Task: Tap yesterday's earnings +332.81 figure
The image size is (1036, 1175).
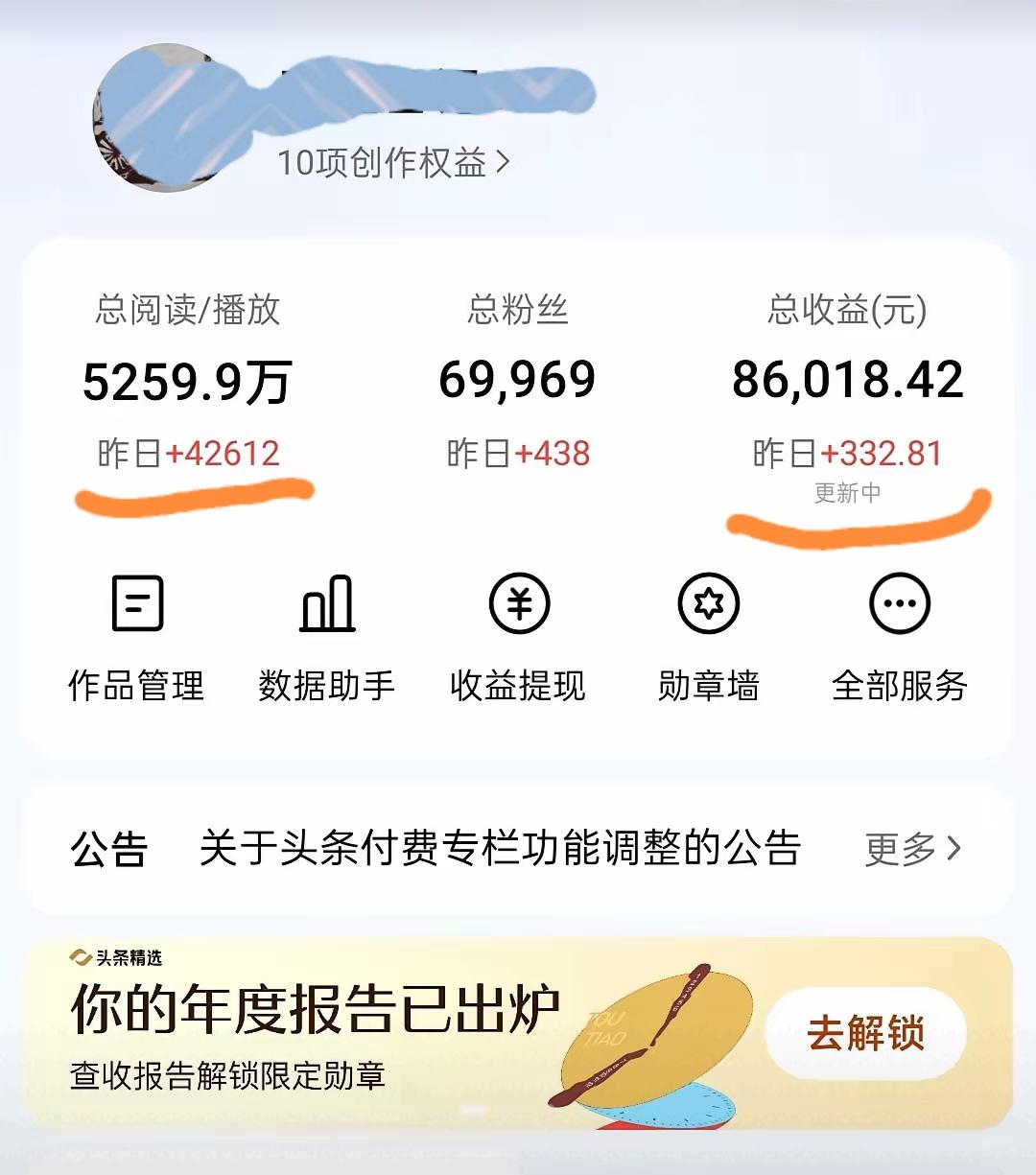Action: (x=848, y=455)
